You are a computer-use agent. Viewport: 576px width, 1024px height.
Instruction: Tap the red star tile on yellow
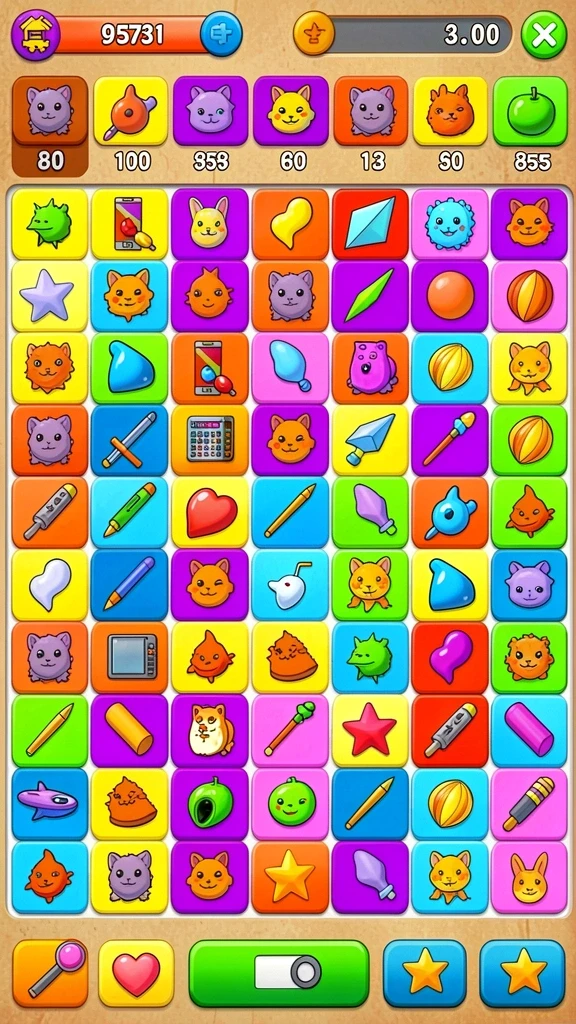point(370,730)
